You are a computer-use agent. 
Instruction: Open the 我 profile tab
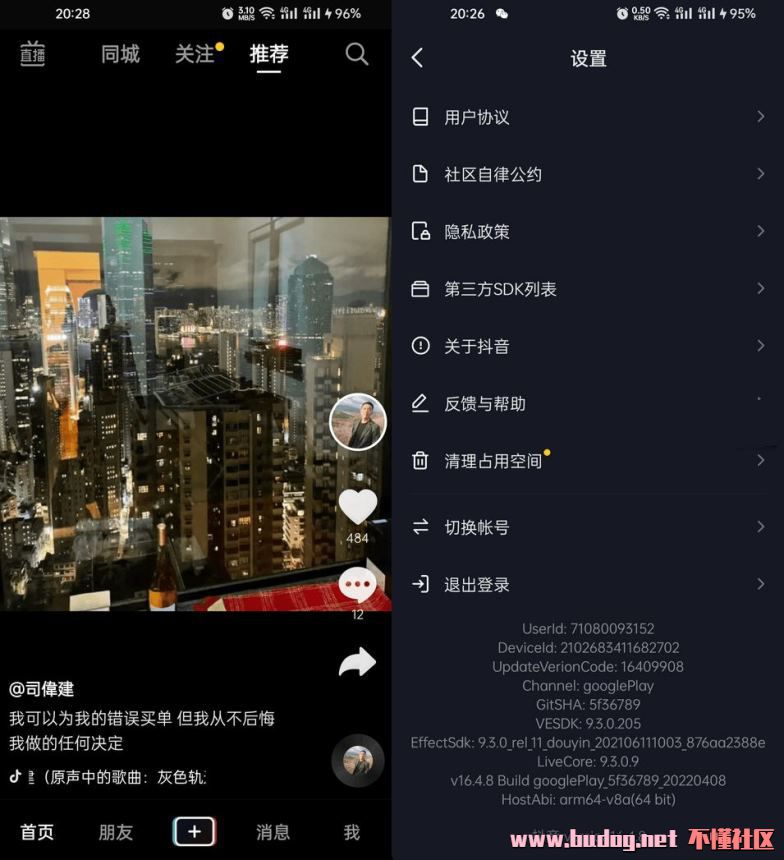[x=351, y=832]
